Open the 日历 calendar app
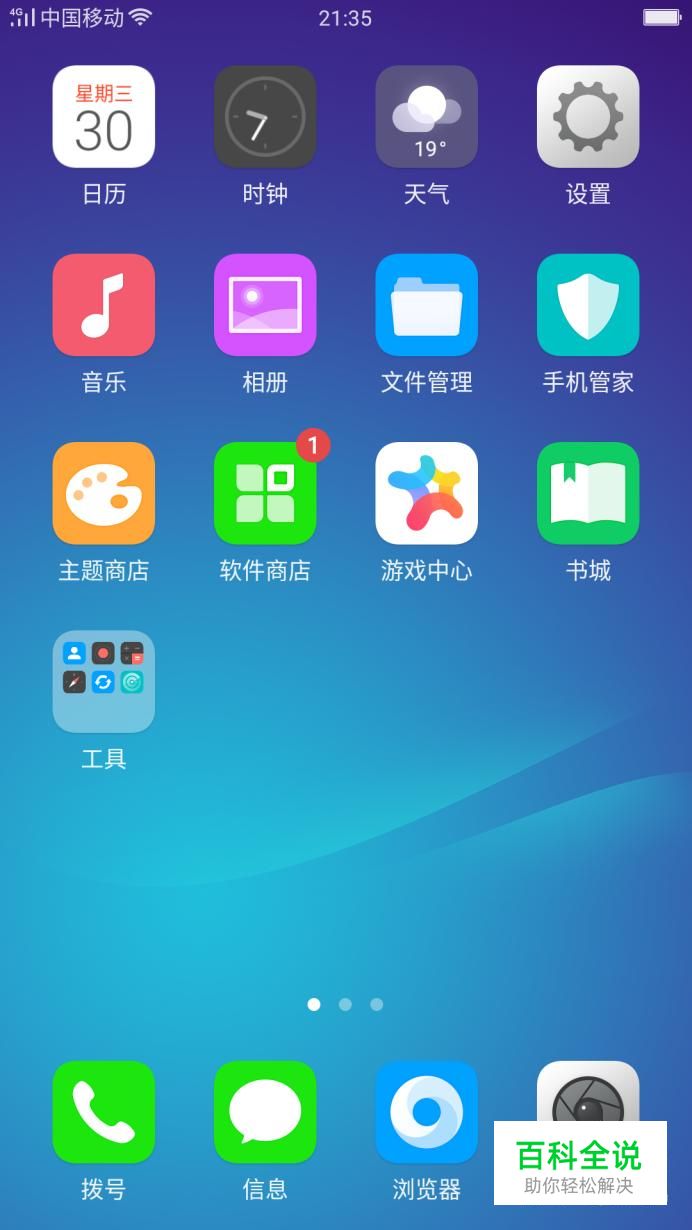Image resolution: width=692 pixels, height=1230 pixels. [104, 117]
